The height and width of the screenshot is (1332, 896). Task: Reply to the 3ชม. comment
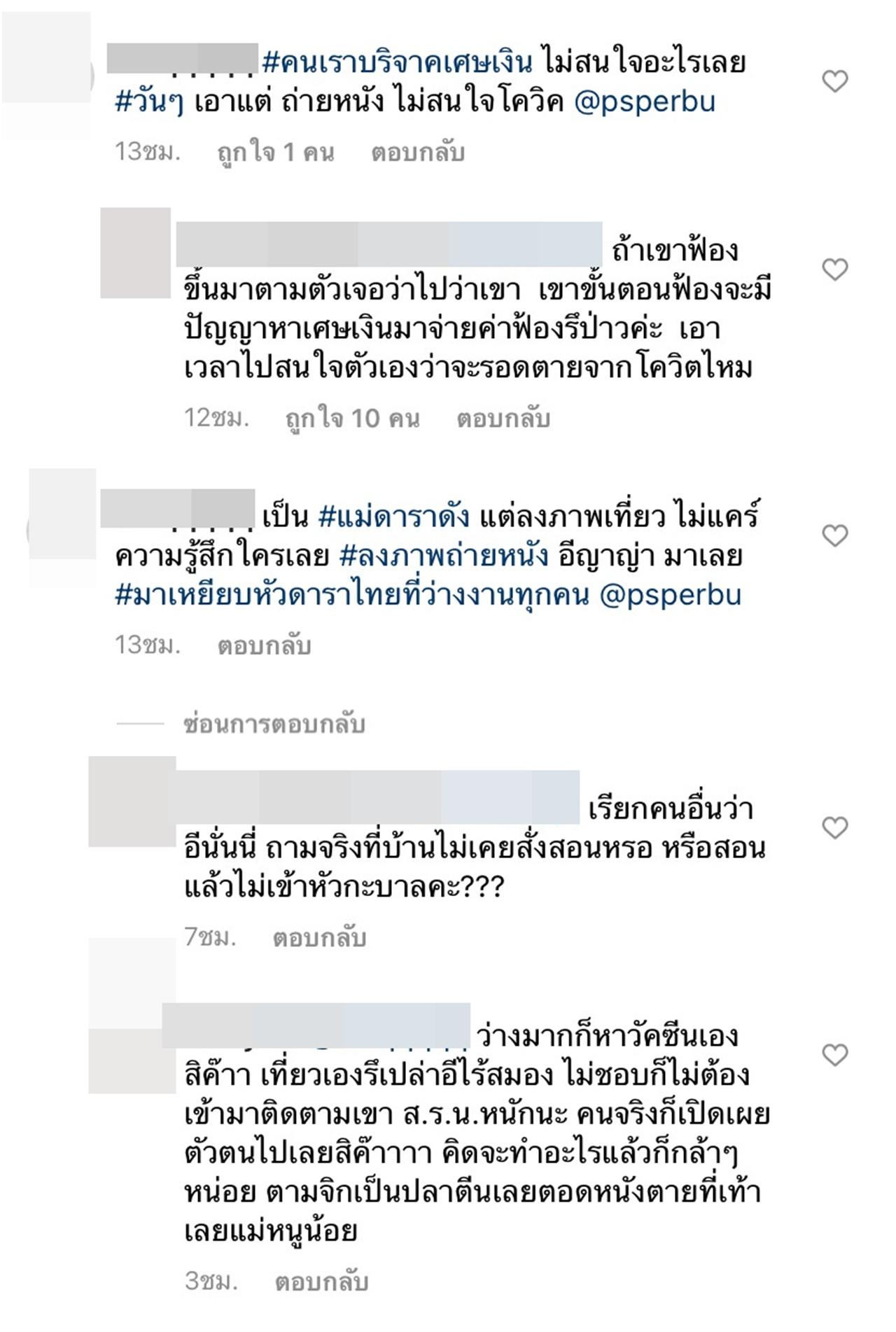click(x=321, y=1282)
